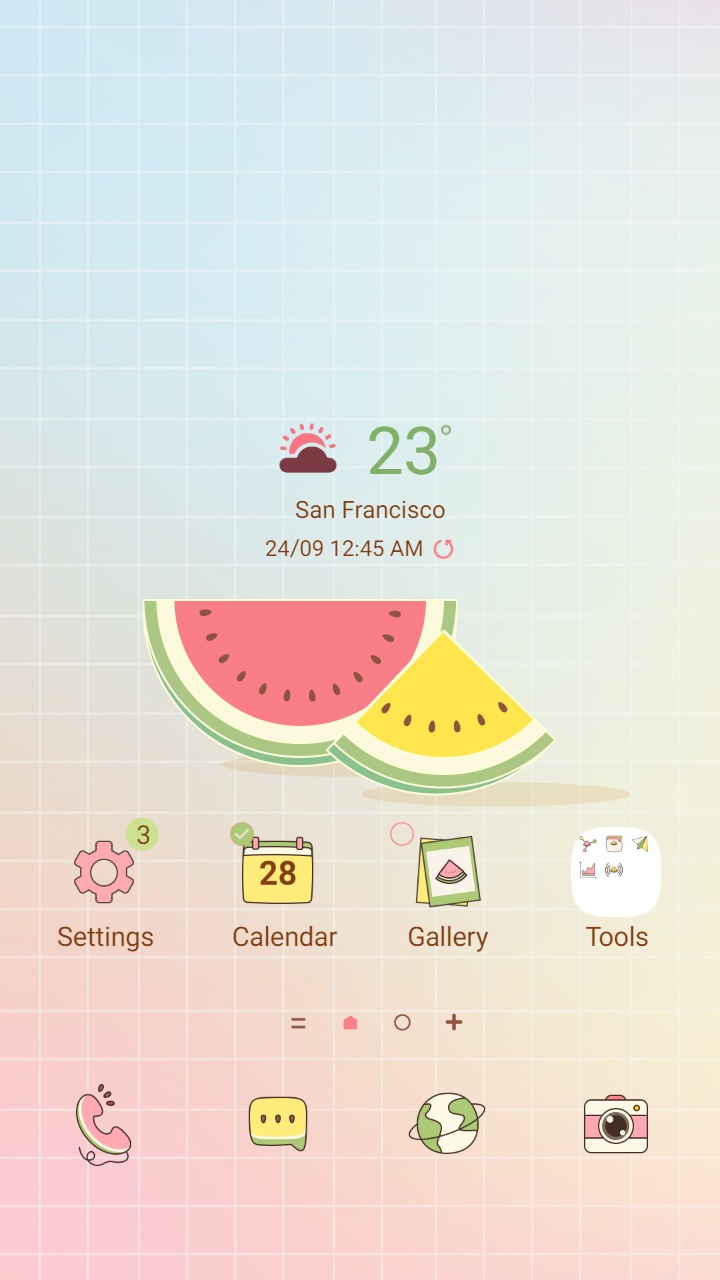Add a new item with the plus icon

[454, 1022]
